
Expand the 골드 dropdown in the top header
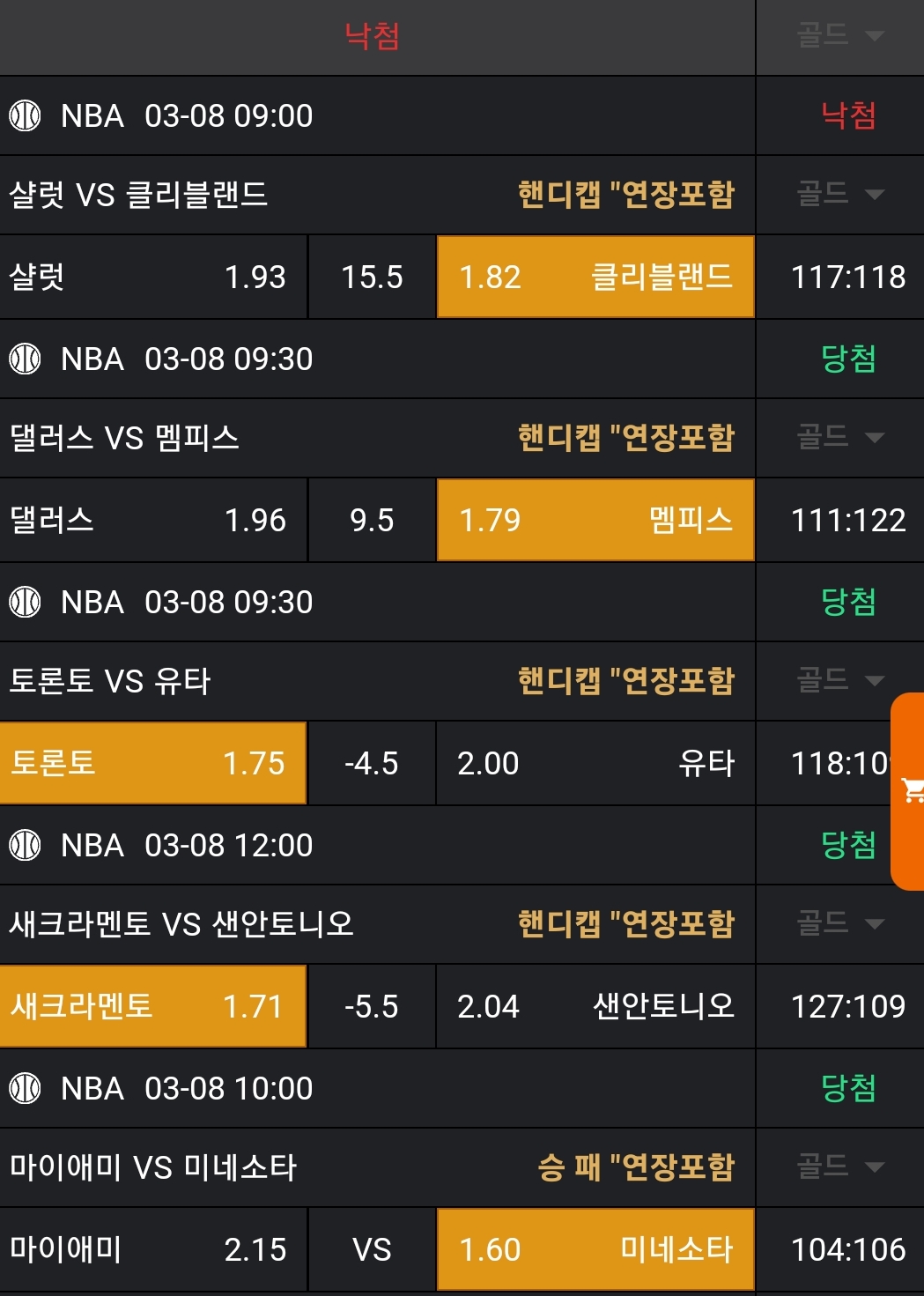tap(839, 36)
